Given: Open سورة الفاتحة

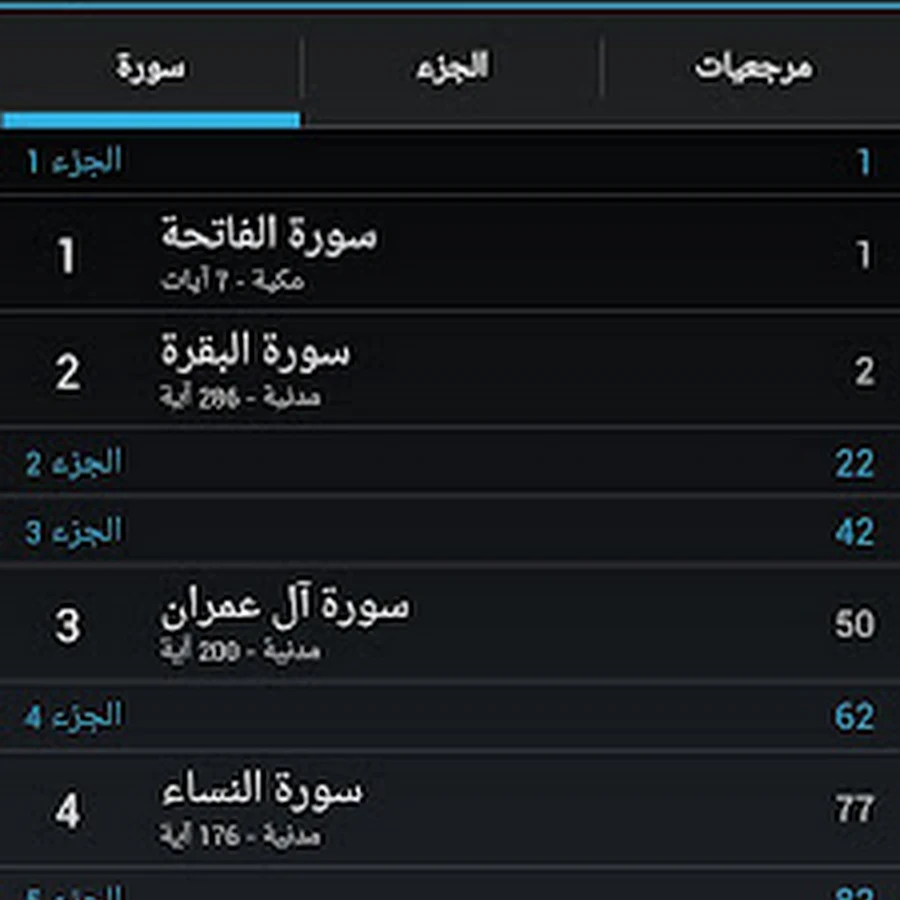Looking at the screenshot, I should tap(450, 254).
